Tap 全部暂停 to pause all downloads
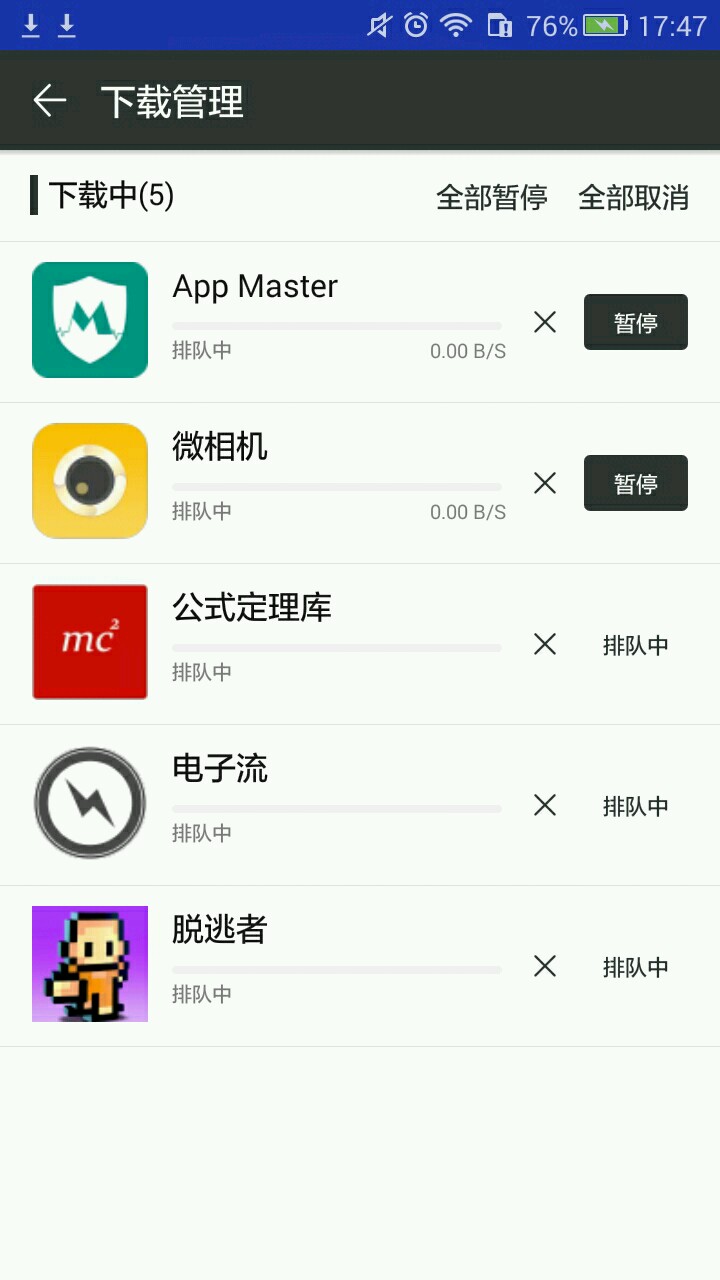 (x=492, y=197)
